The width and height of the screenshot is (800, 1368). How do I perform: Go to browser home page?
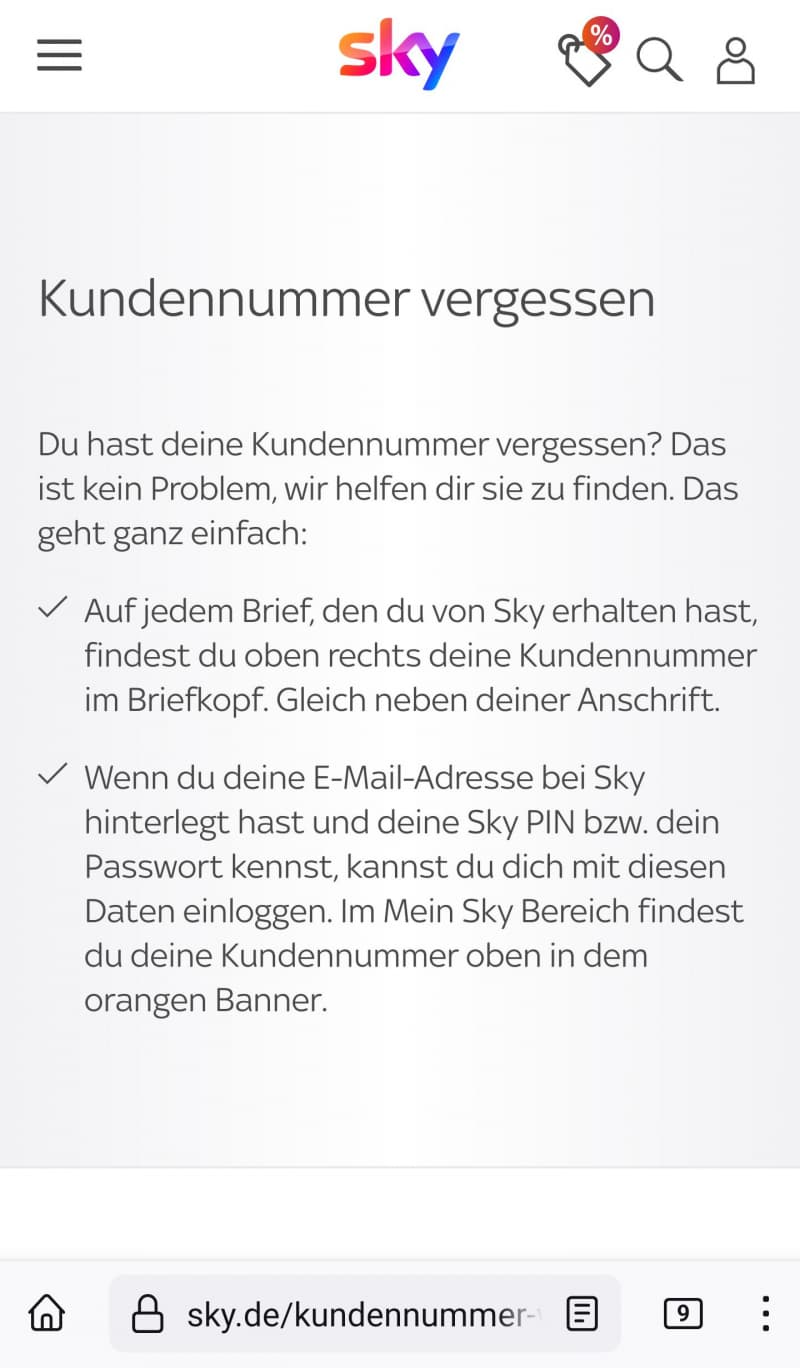[x=47, y=1312]
